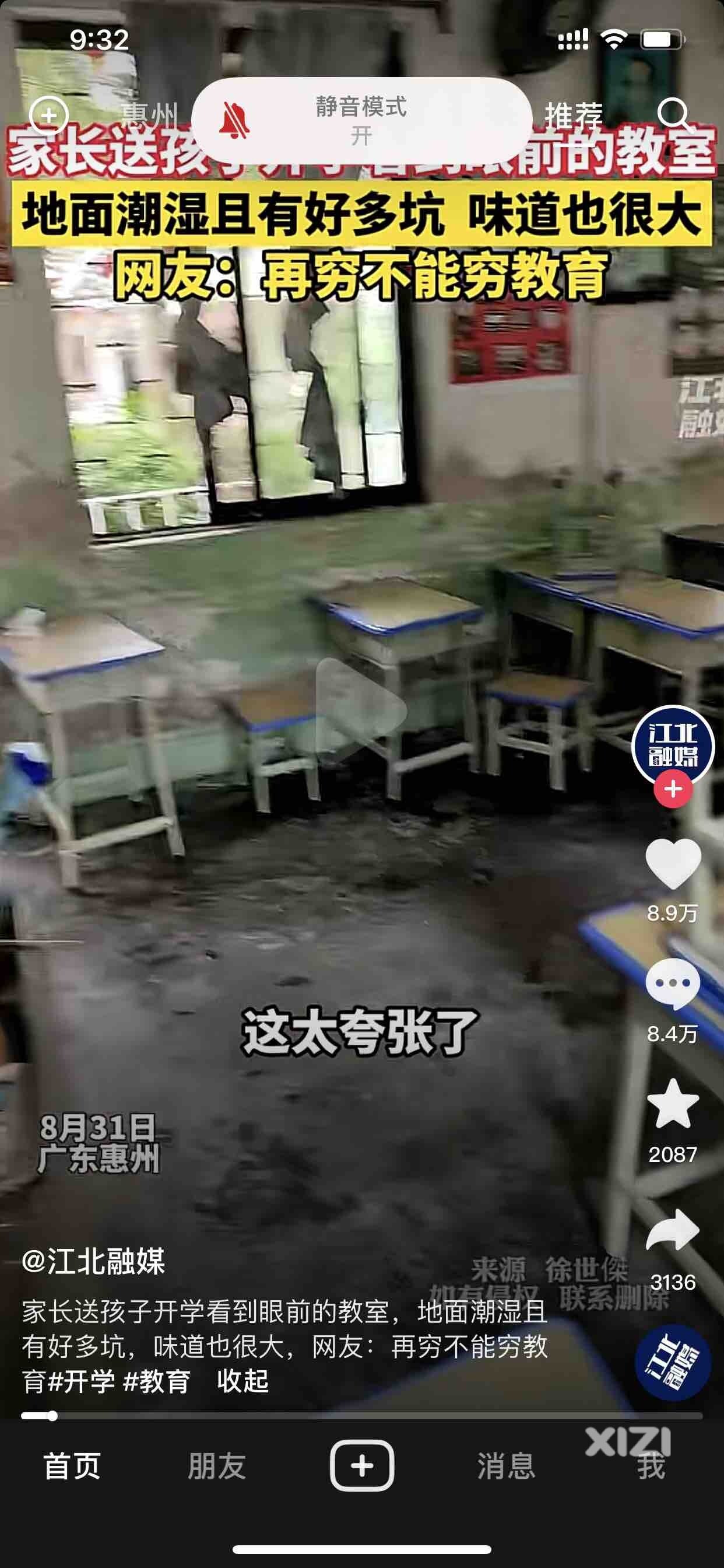Create a new post with plus button
This screenshot has width=724, height=1568.
(x=361, y=1466)
